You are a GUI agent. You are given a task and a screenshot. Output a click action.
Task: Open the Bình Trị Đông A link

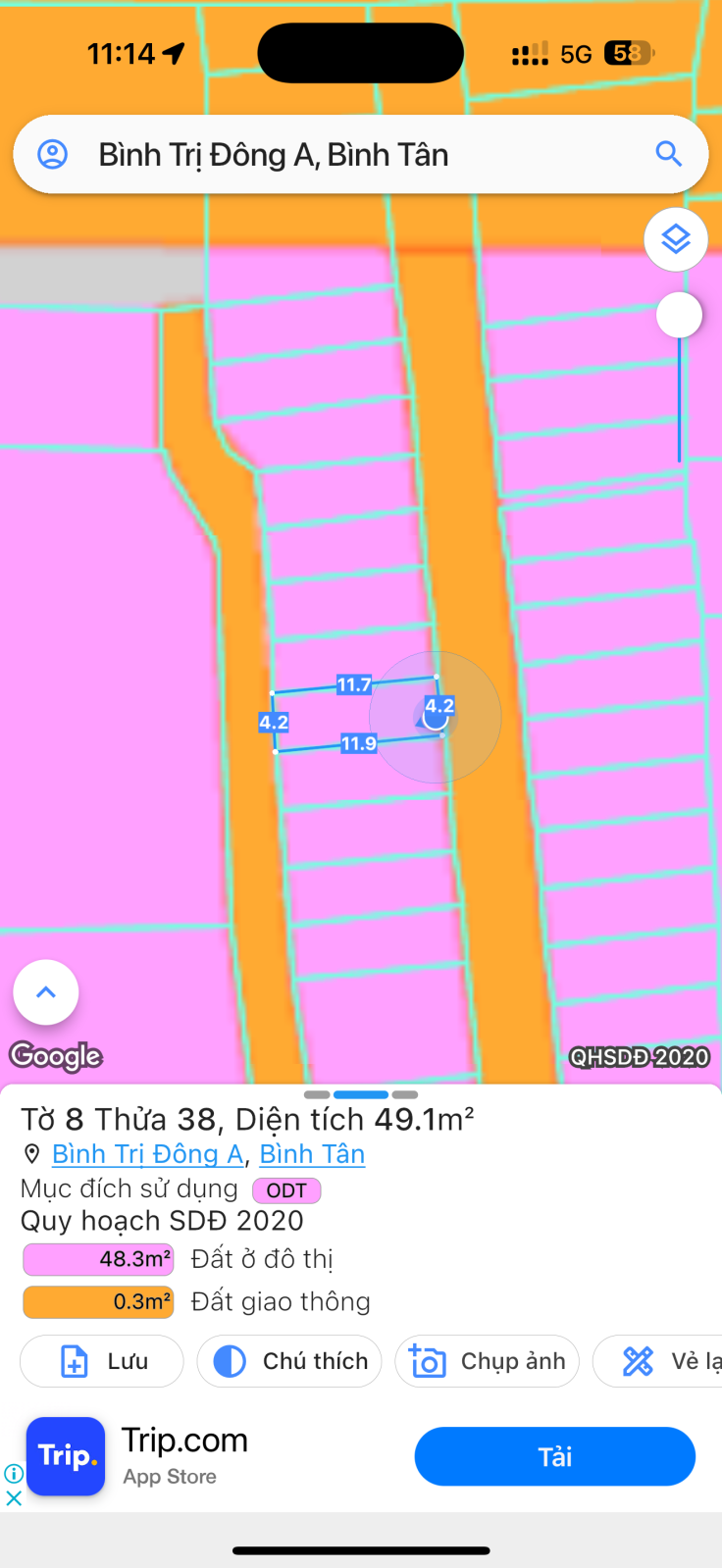(147, 1154)
